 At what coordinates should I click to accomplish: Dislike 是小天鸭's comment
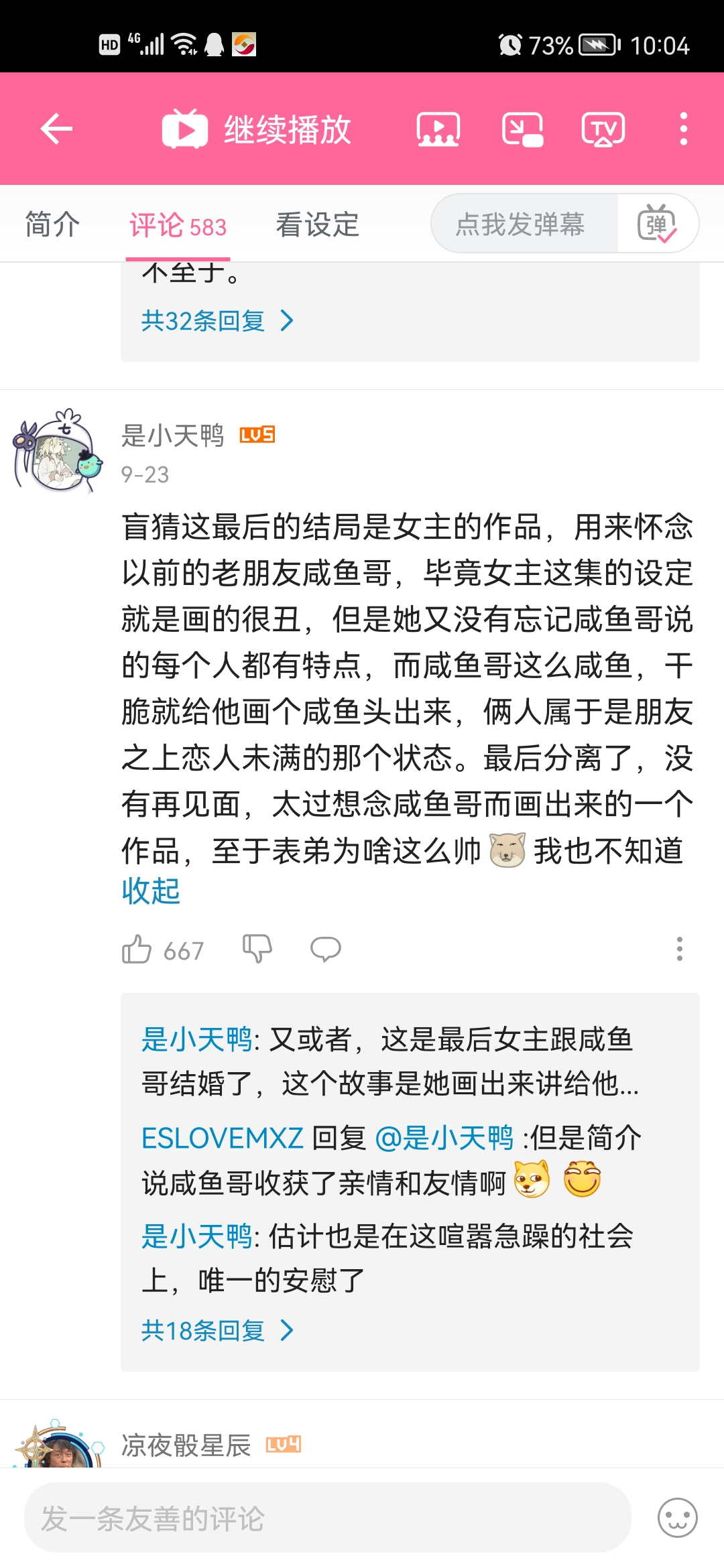pyautogui.click(x=257, y=949)
